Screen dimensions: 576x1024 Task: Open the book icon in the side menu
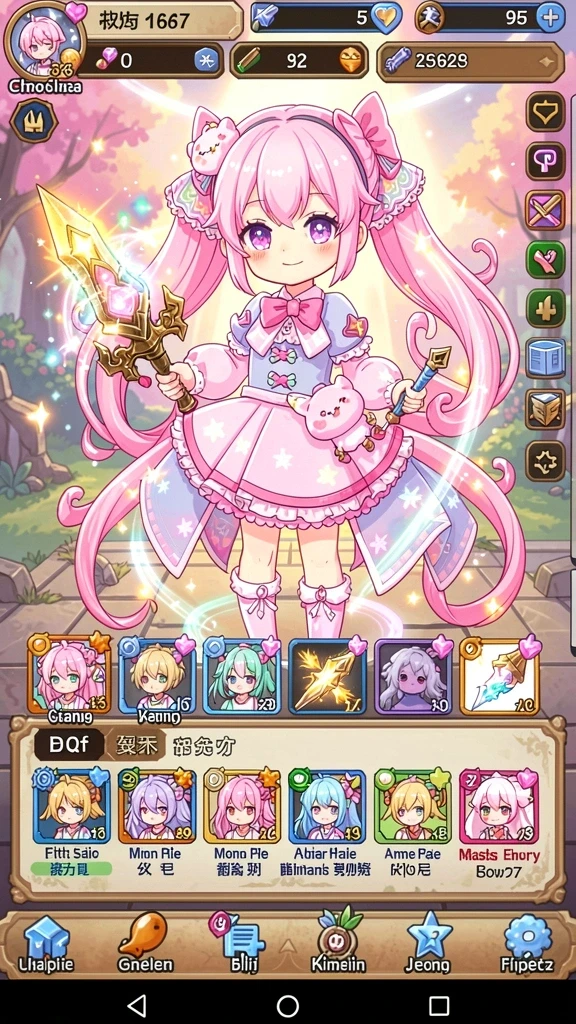tap(545, 357)
